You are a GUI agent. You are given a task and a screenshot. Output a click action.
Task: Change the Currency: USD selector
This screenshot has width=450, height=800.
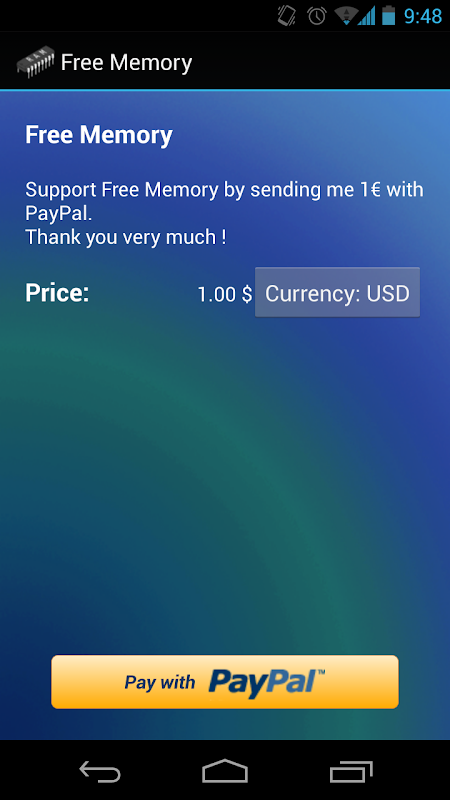337,292
